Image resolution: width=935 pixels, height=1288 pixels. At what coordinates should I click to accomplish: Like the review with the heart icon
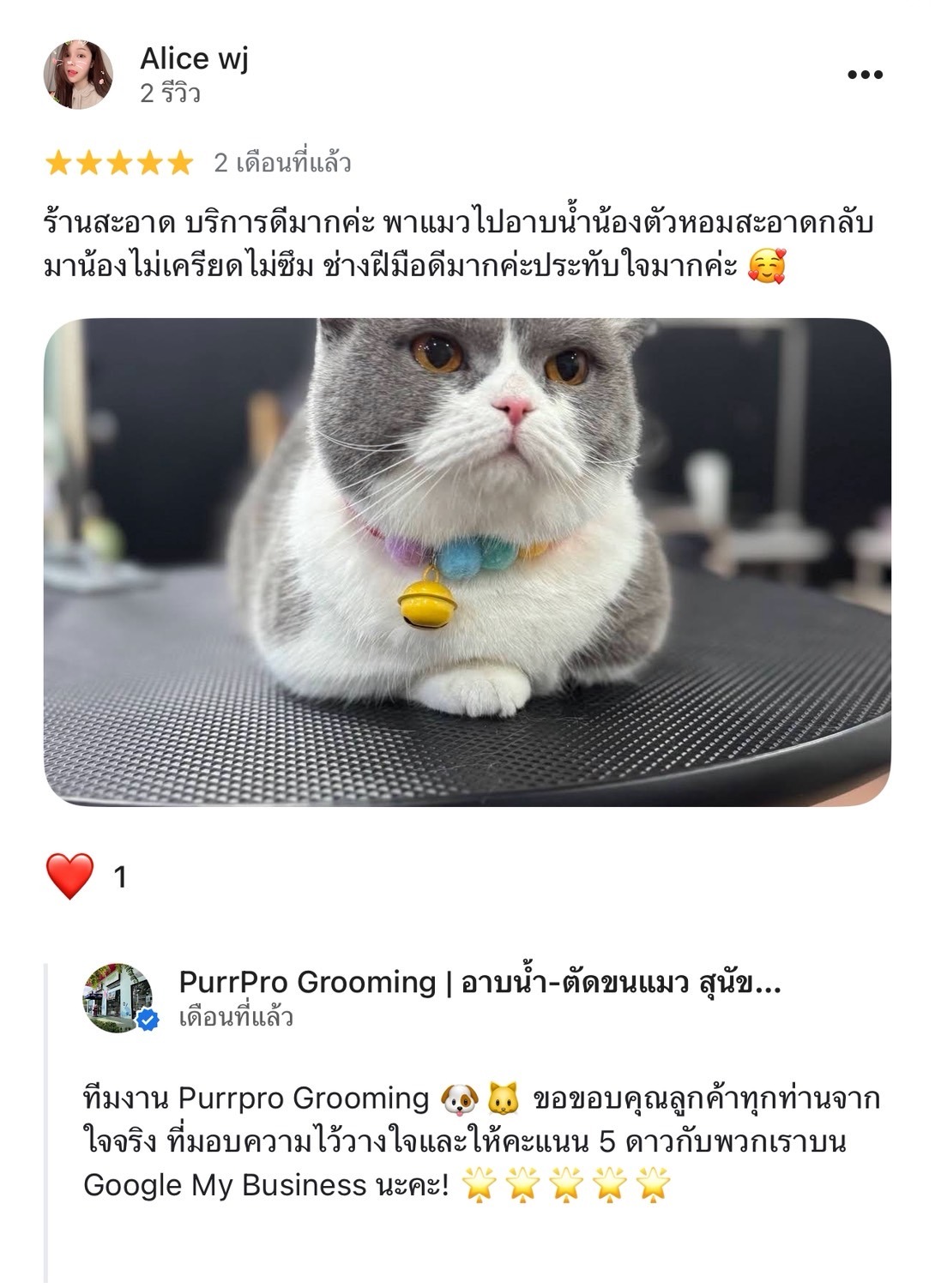click(x=69, y=876)
